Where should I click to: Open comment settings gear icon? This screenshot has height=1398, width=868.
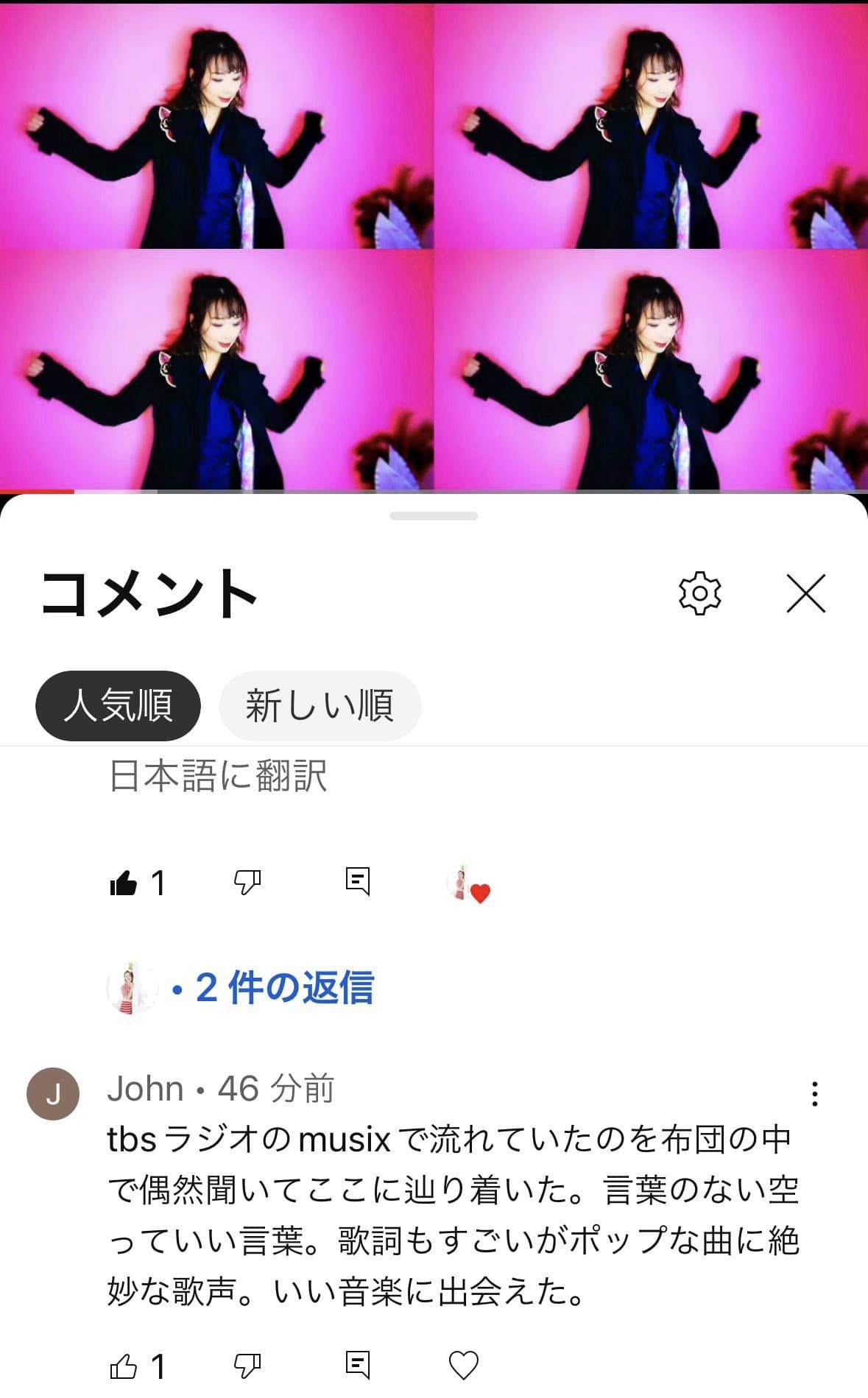point(699,593)
